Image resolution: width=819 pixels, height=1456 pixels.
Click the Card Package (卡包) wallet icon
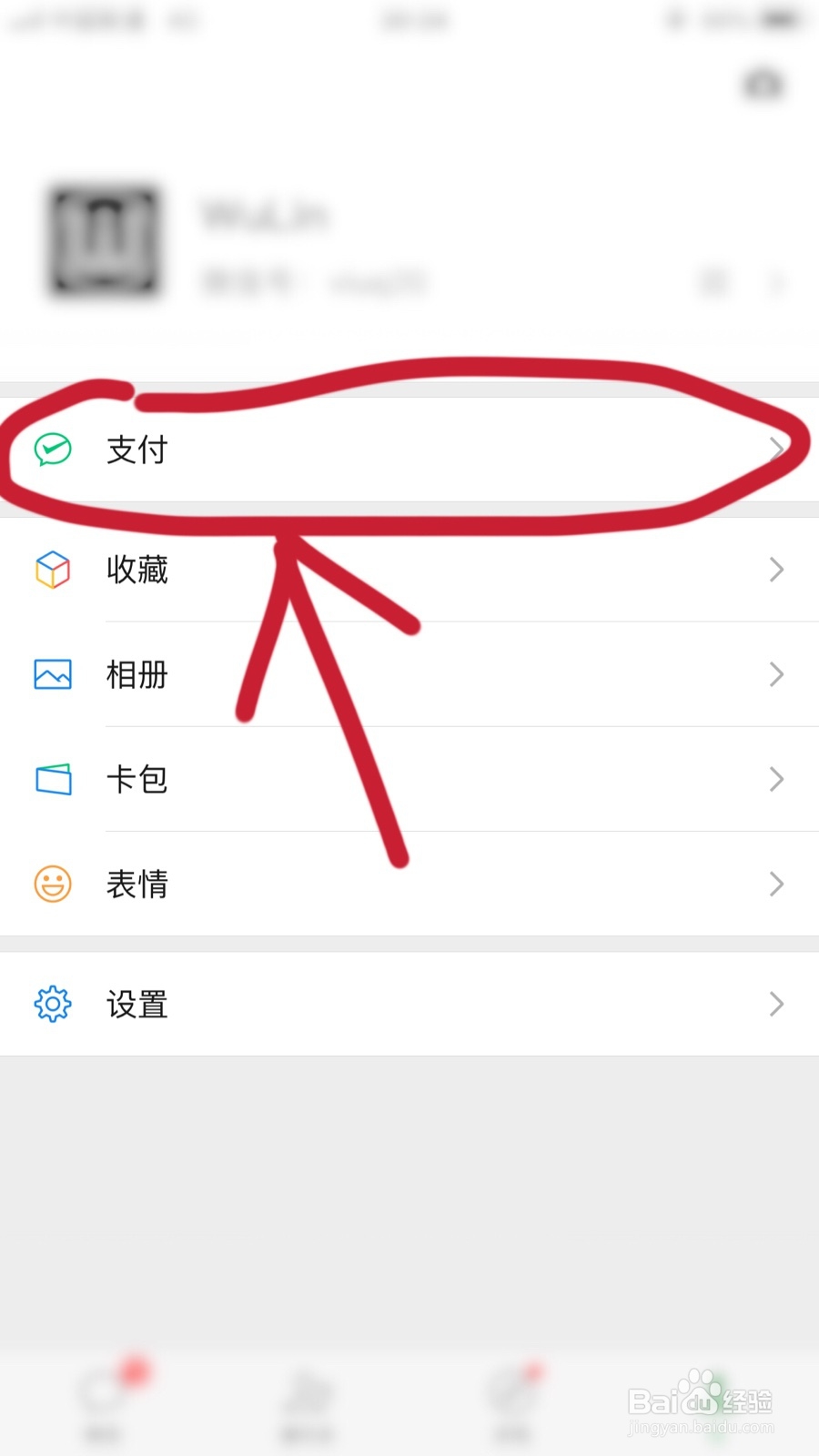click(x=52, y=779)
